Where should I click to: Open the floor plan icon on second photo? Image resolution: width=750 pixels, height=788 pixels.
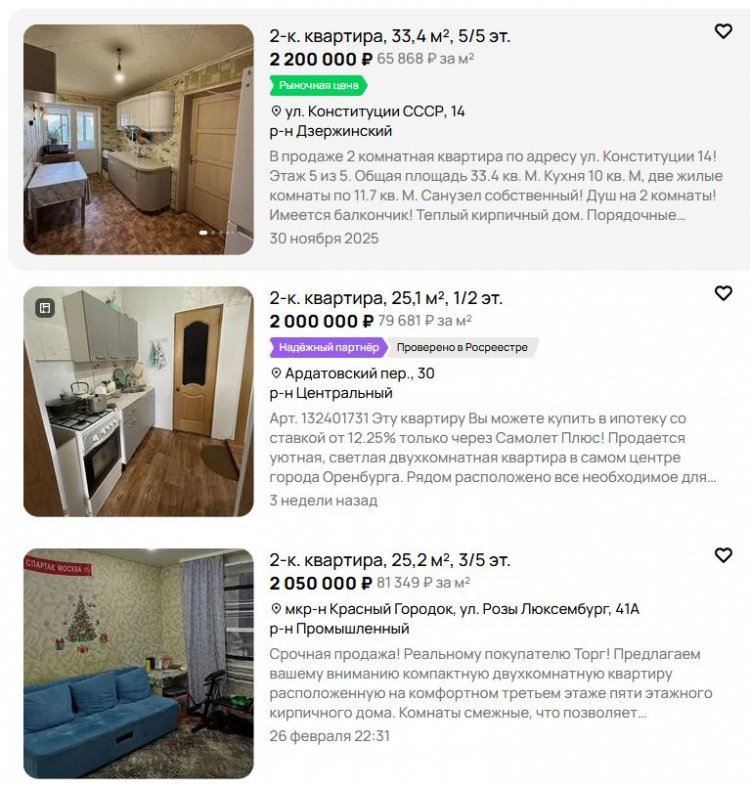pyautogui.click(x=45, y=308)
